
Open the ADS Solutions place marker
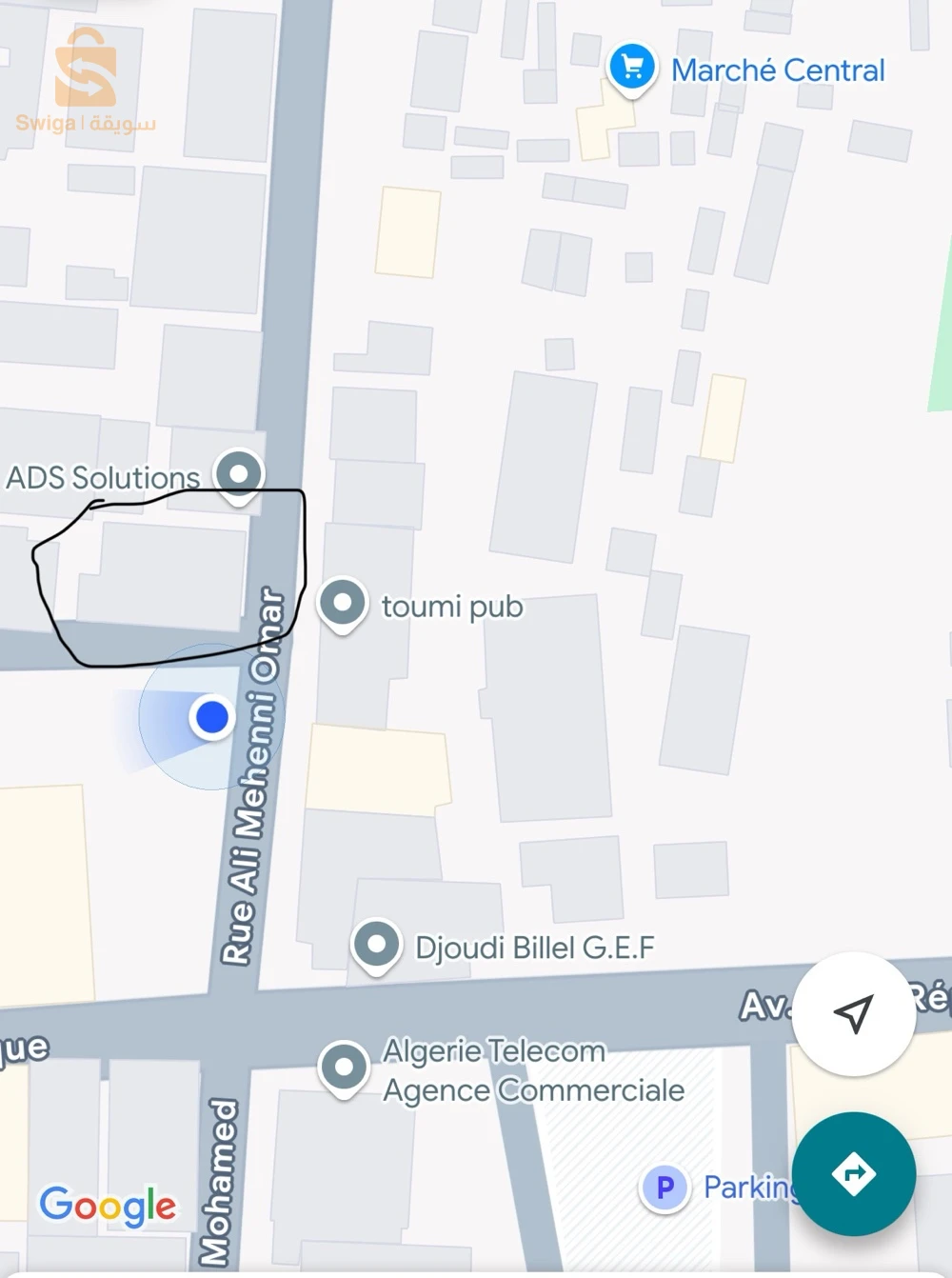(239, 473)
